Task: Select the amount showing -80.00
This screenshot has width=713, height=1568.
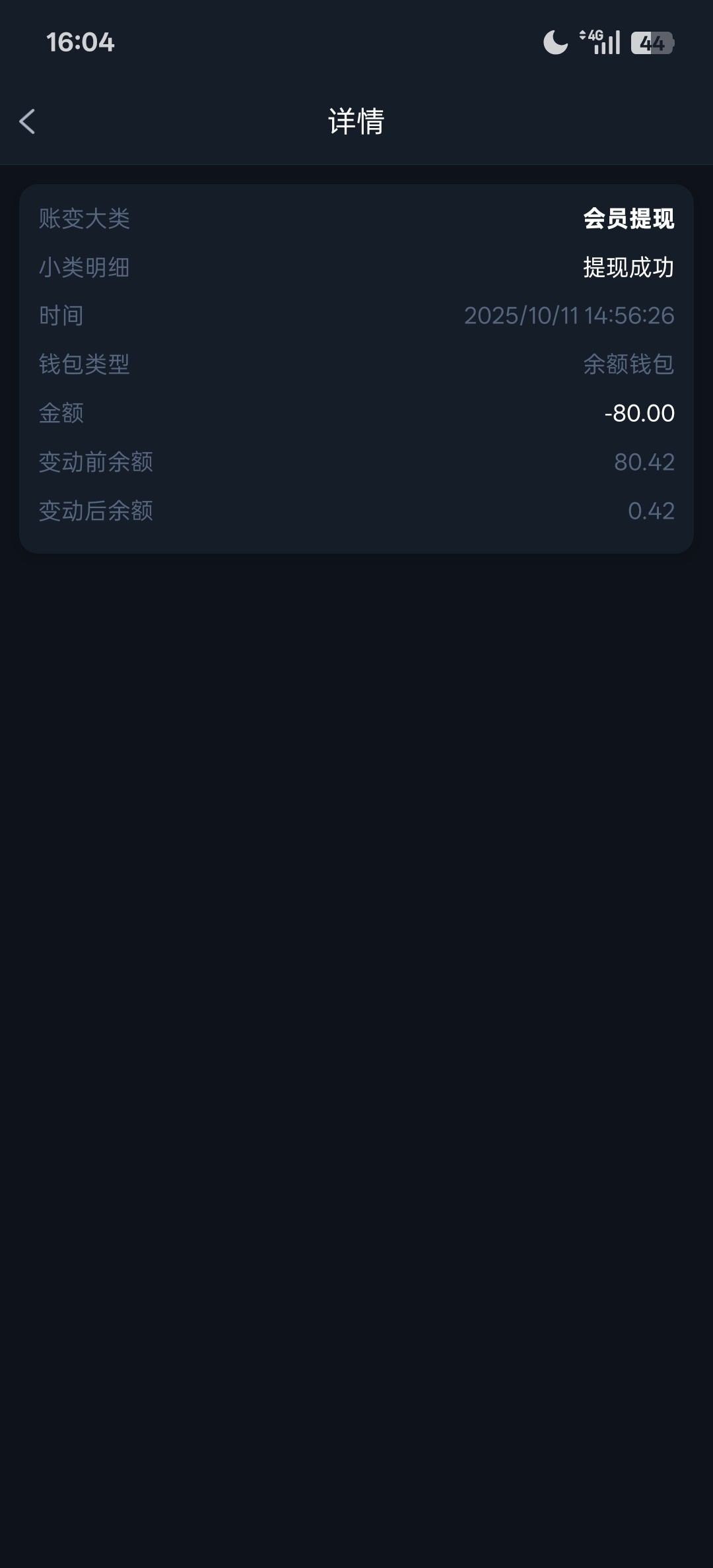Action: [x=637, y=413]
